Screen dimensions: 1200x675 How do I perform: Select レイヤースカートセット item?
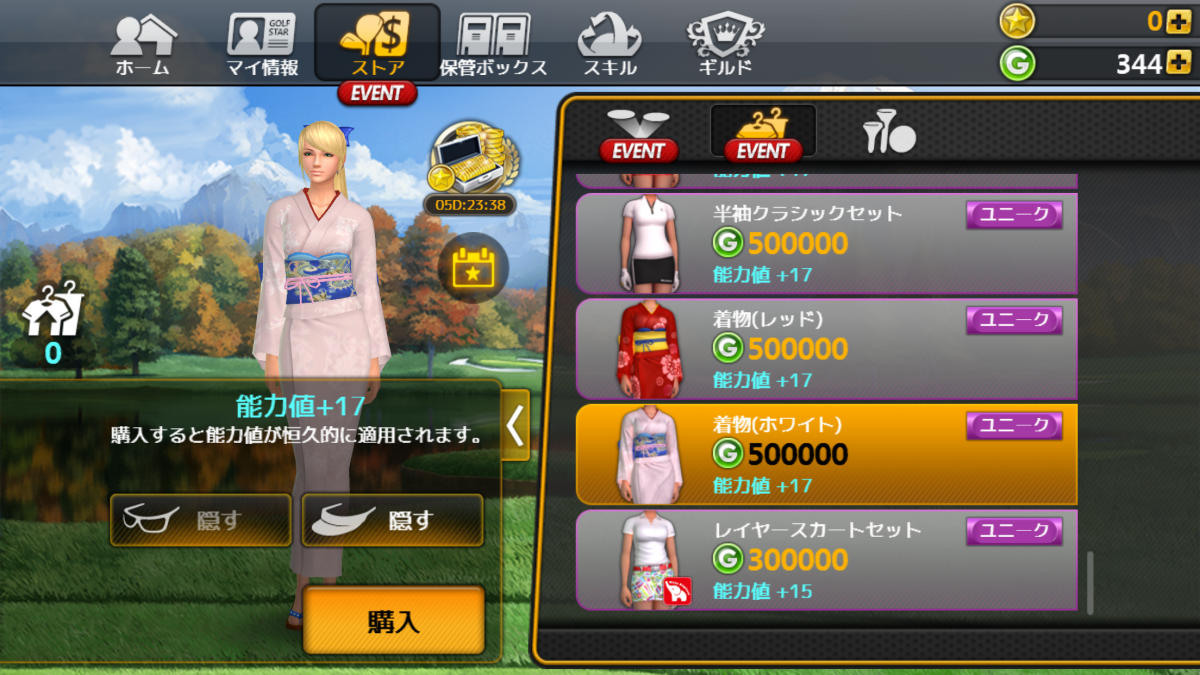[826, 560]
